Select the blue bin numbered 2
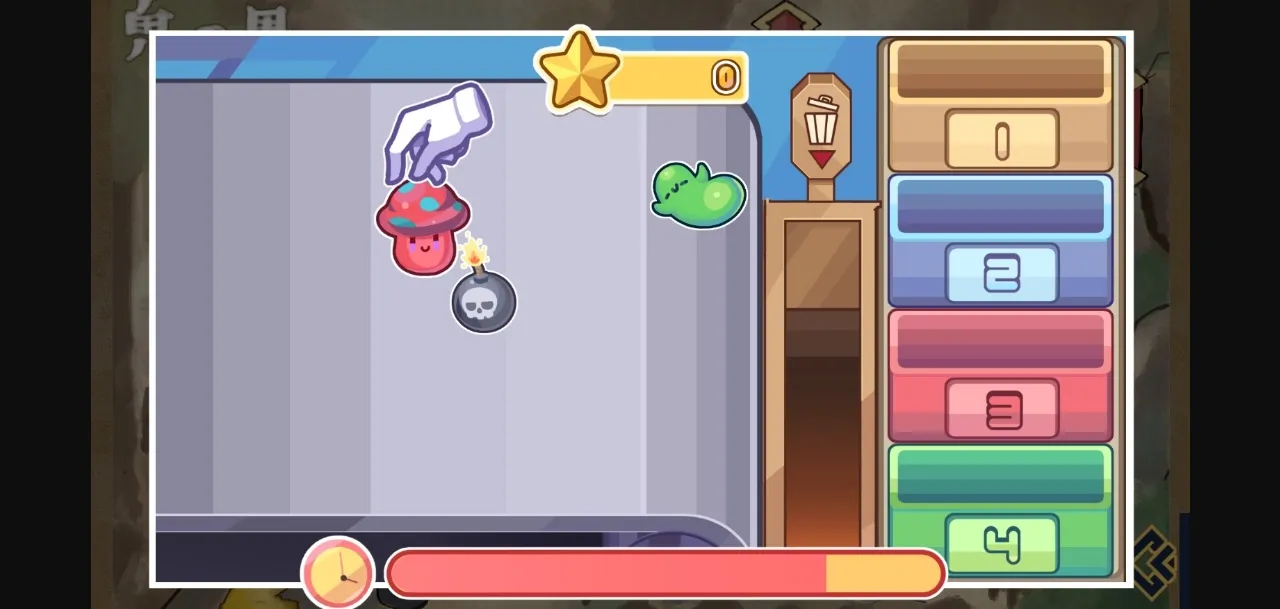Screen dimensions: 1280x609 click(1000, 241)
